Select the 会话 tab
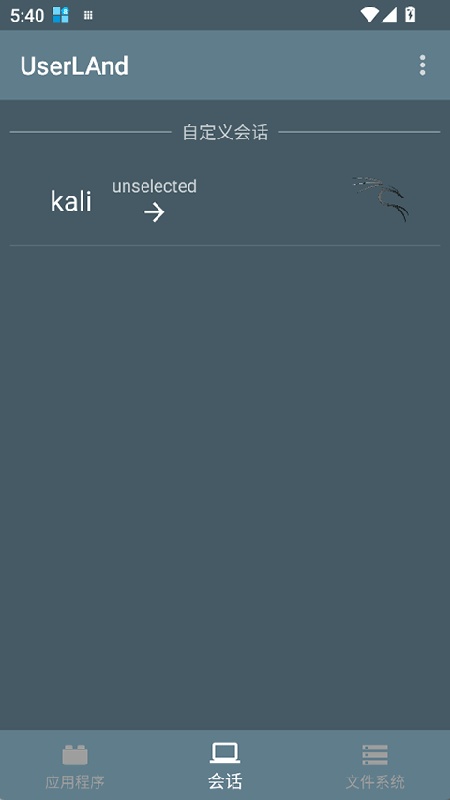The width and height of the screenshot is (450, 800). click(225, 765)
